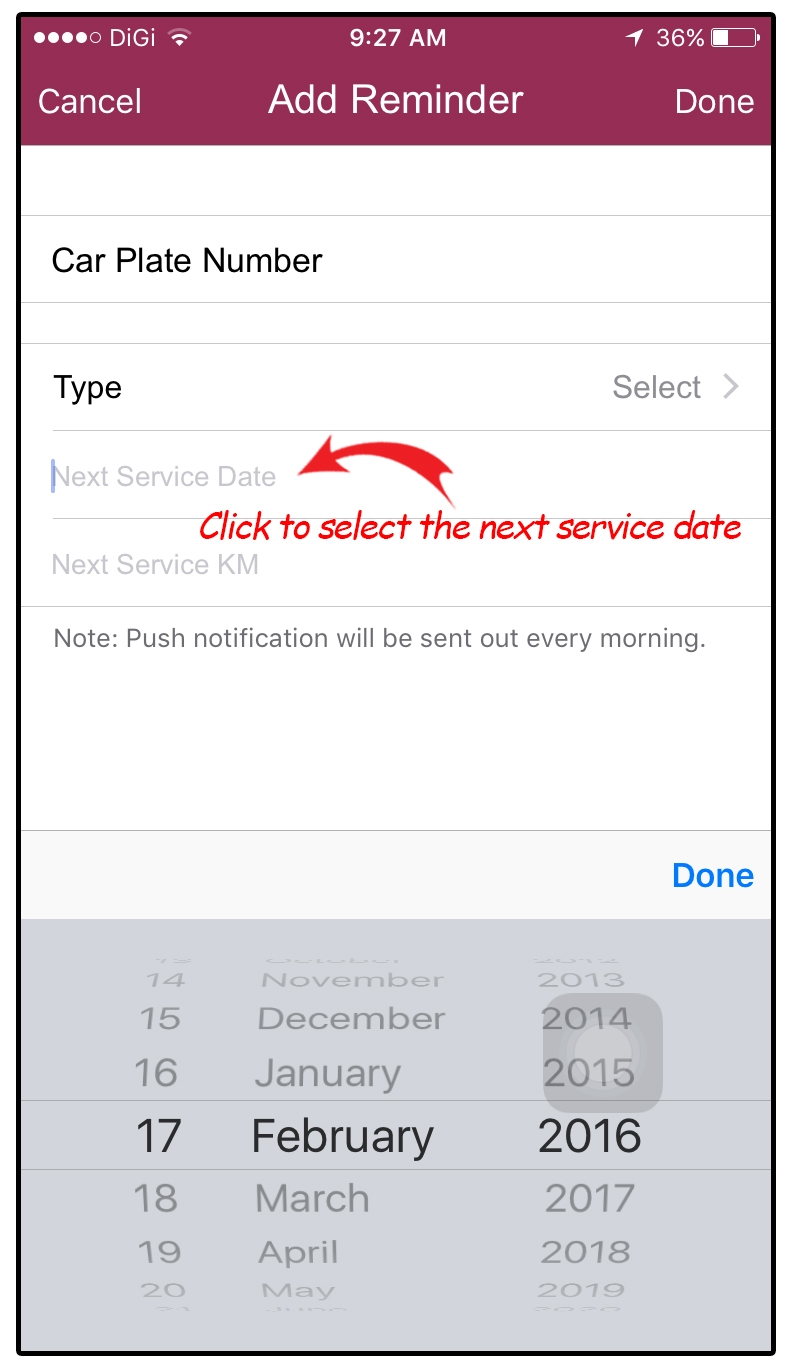This screenshot has width=792, height=1368.
Task: Focus the Next Service Date field
Action: (x=396, y=476)
